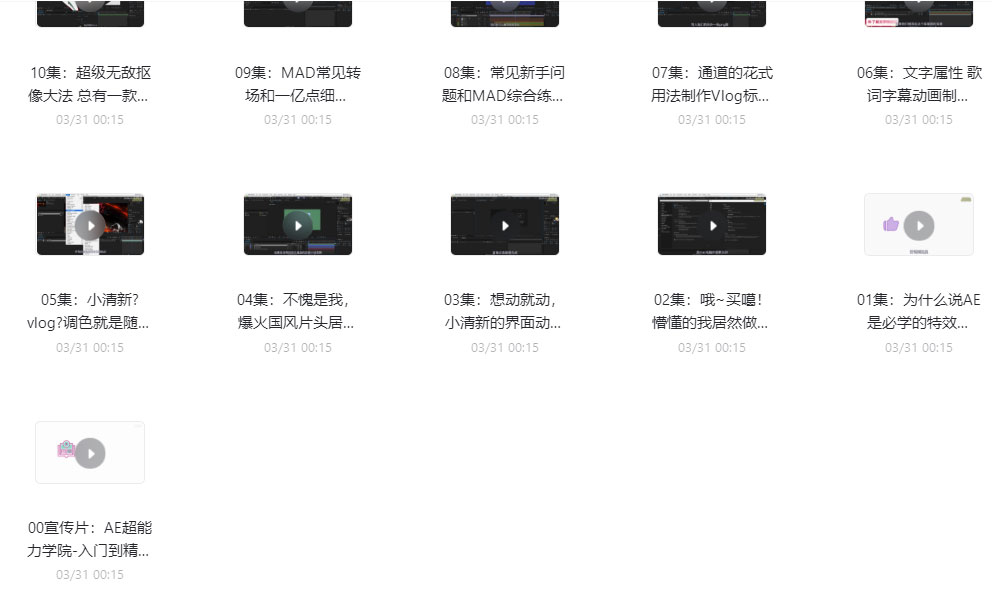This screenshot has height=589, width=1001.
Task: Play video 10集 超级无敌抠像大法
Action: (90, 10)
